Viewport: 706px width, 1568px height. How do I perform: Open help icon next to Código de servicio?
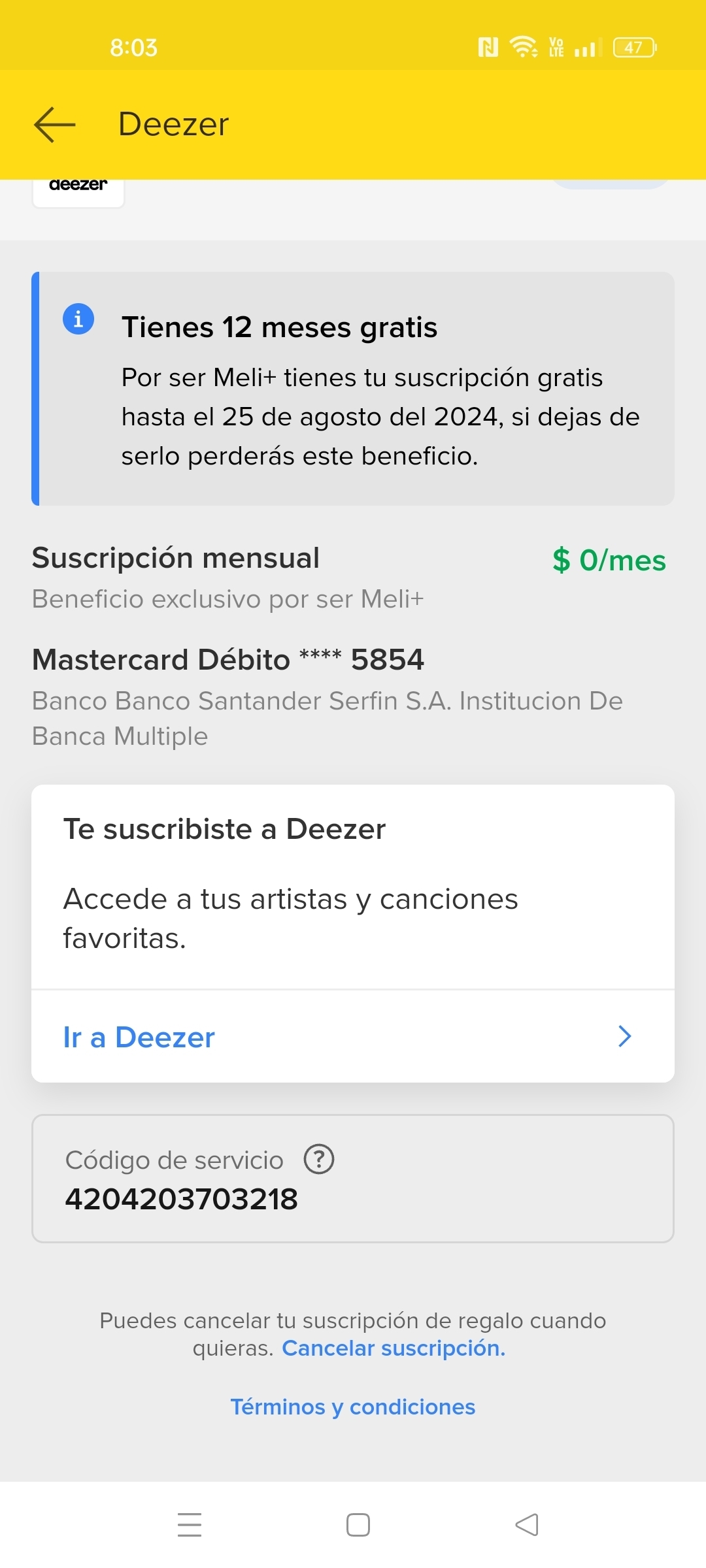click(319, 1160)
